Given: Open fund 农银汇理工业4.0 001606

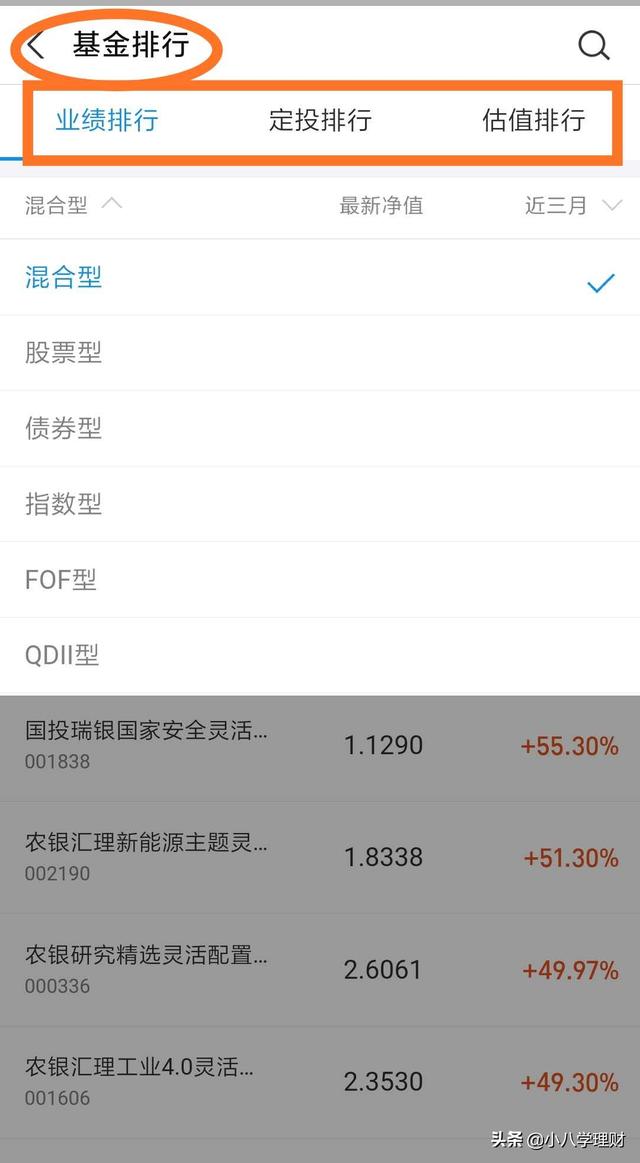Looking at the screenshot, I should [320, 1082].
